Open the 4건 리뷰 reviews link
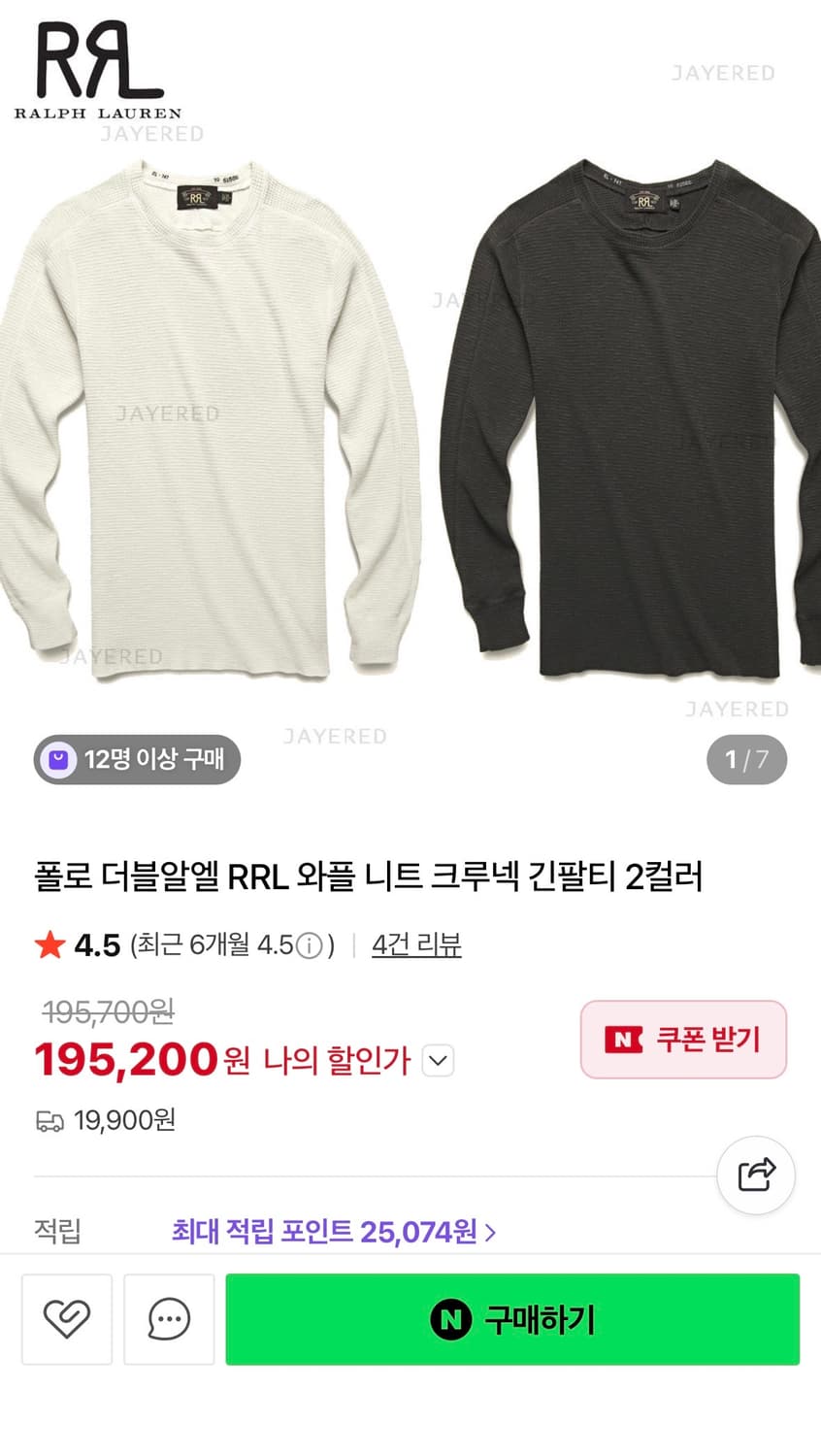821x1456 pixels. (x=415, y=944)
